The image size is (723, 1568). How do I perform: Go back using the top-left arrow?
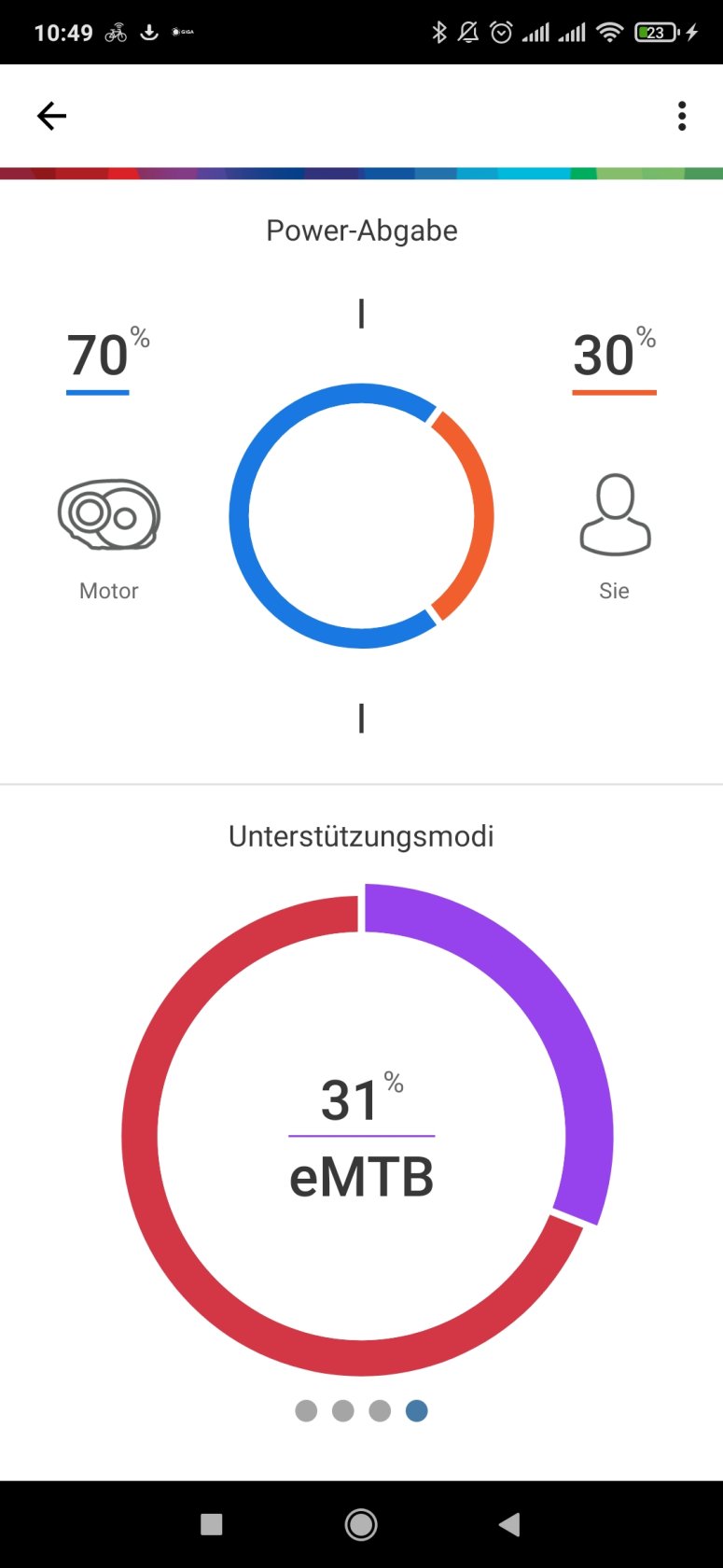[52, 116]
